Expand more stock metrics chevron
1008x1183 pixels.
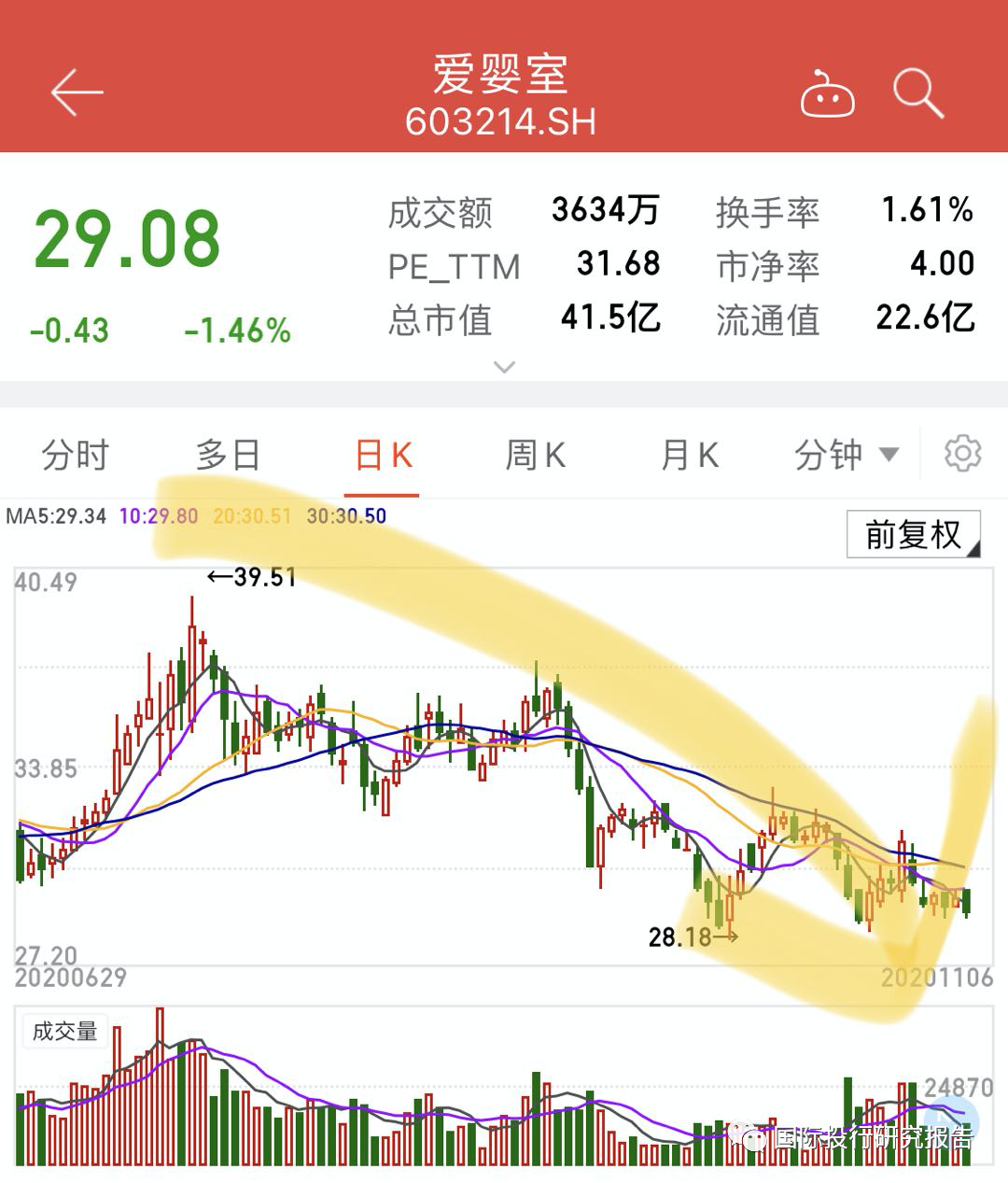(504, 367)
